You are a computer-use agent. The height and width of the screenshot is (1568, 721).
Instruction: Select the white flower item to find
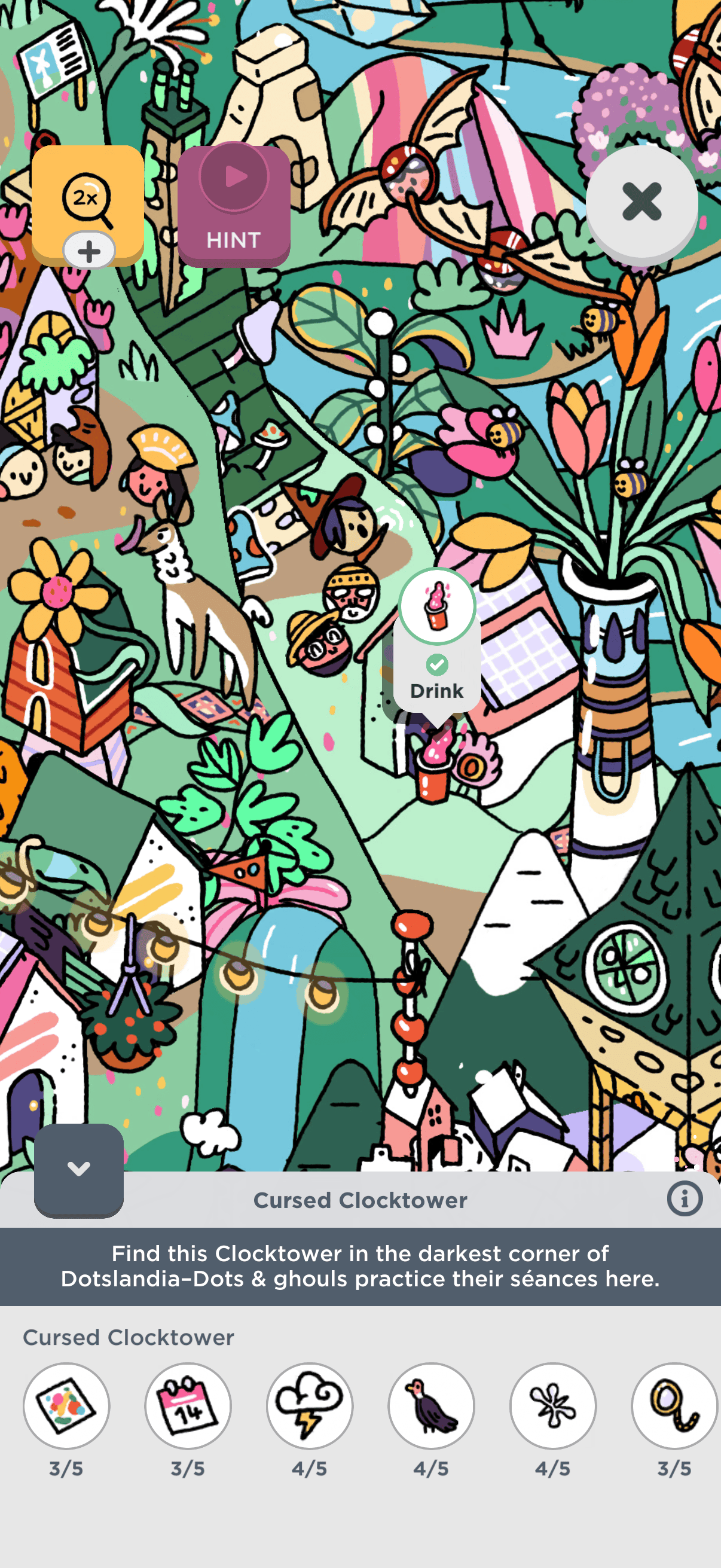[x=552, y=1405]
